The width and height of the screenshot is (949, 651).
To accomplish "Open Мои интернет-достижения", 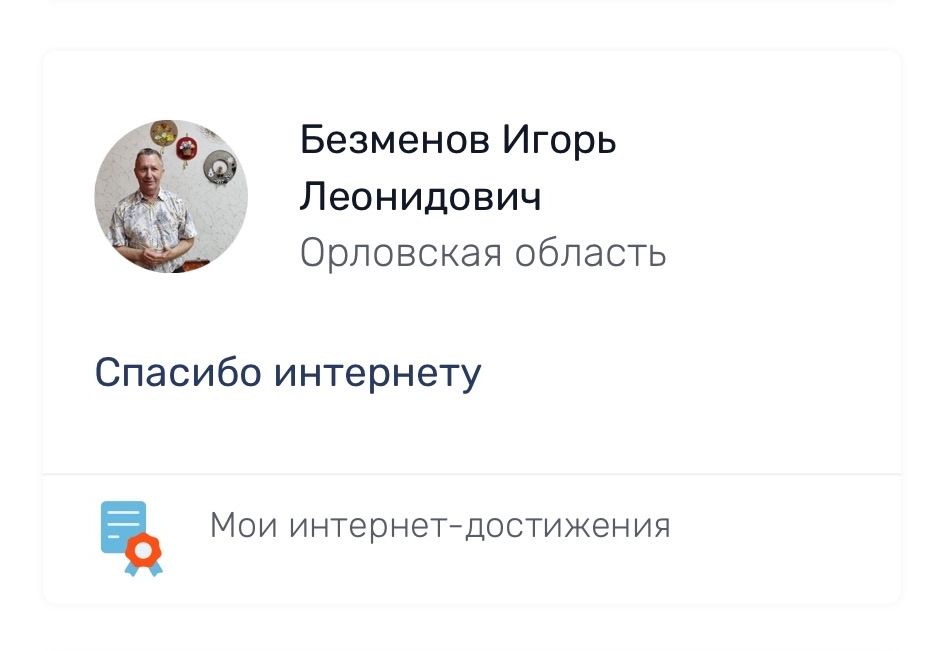I will 439,526.
